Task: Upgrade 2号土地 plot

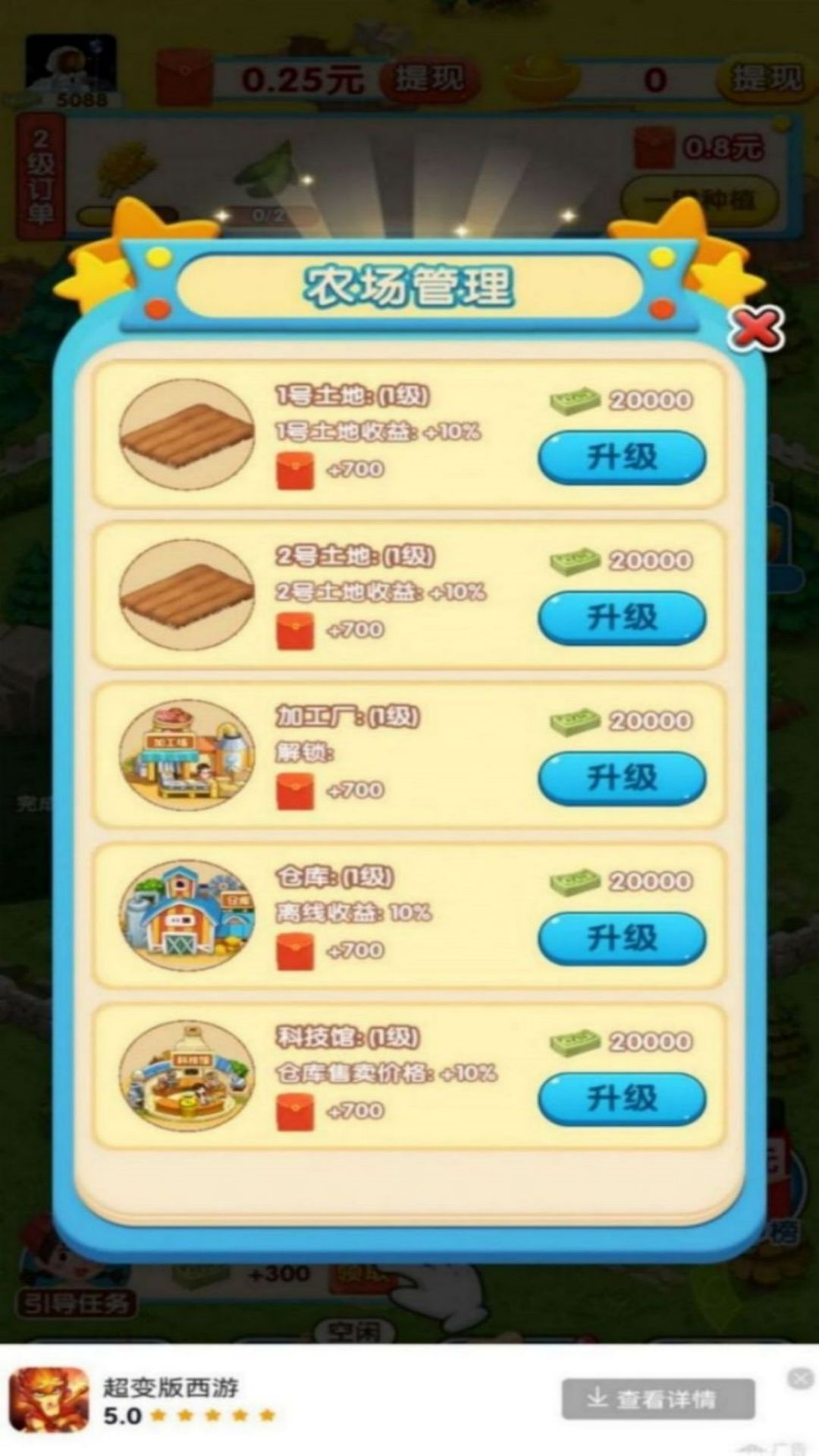Action: point(622,617)
